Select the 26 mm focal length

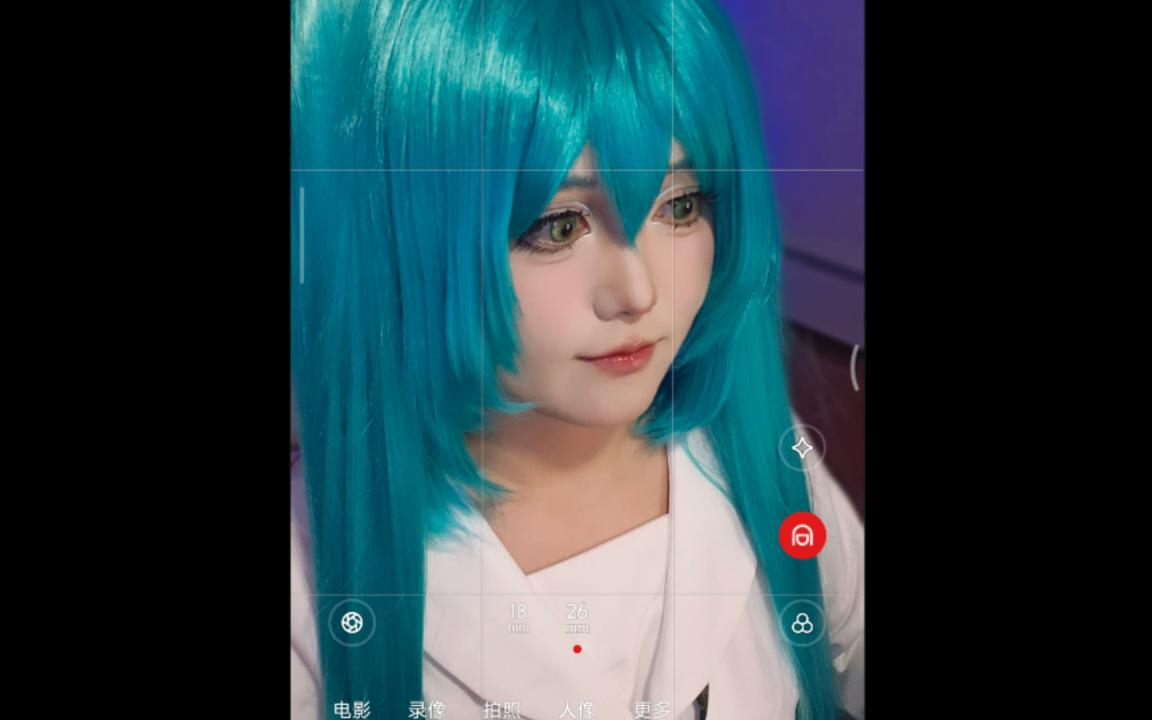pos(577,616)
